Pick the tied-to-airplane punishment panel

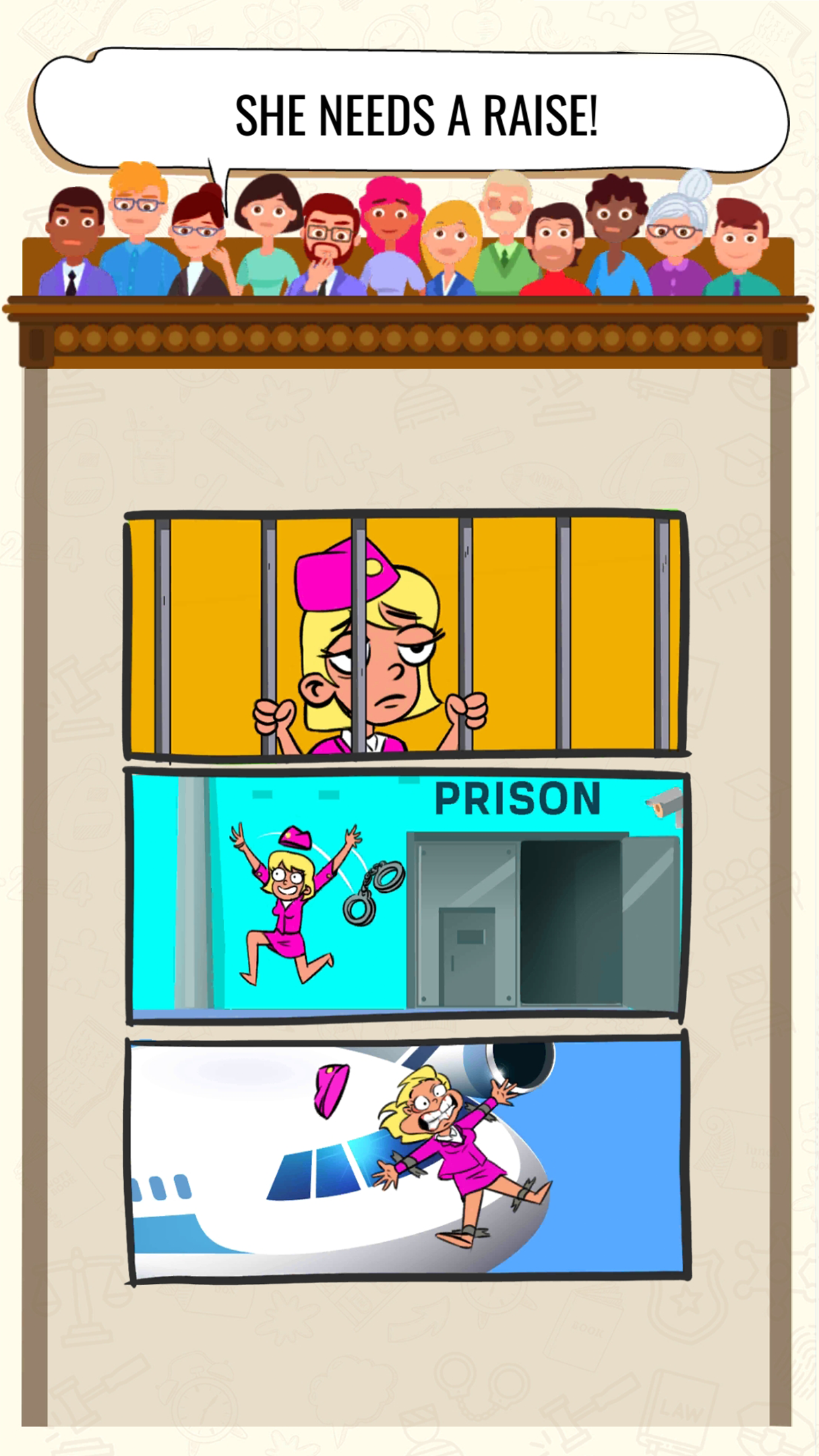pos(407,1158)
